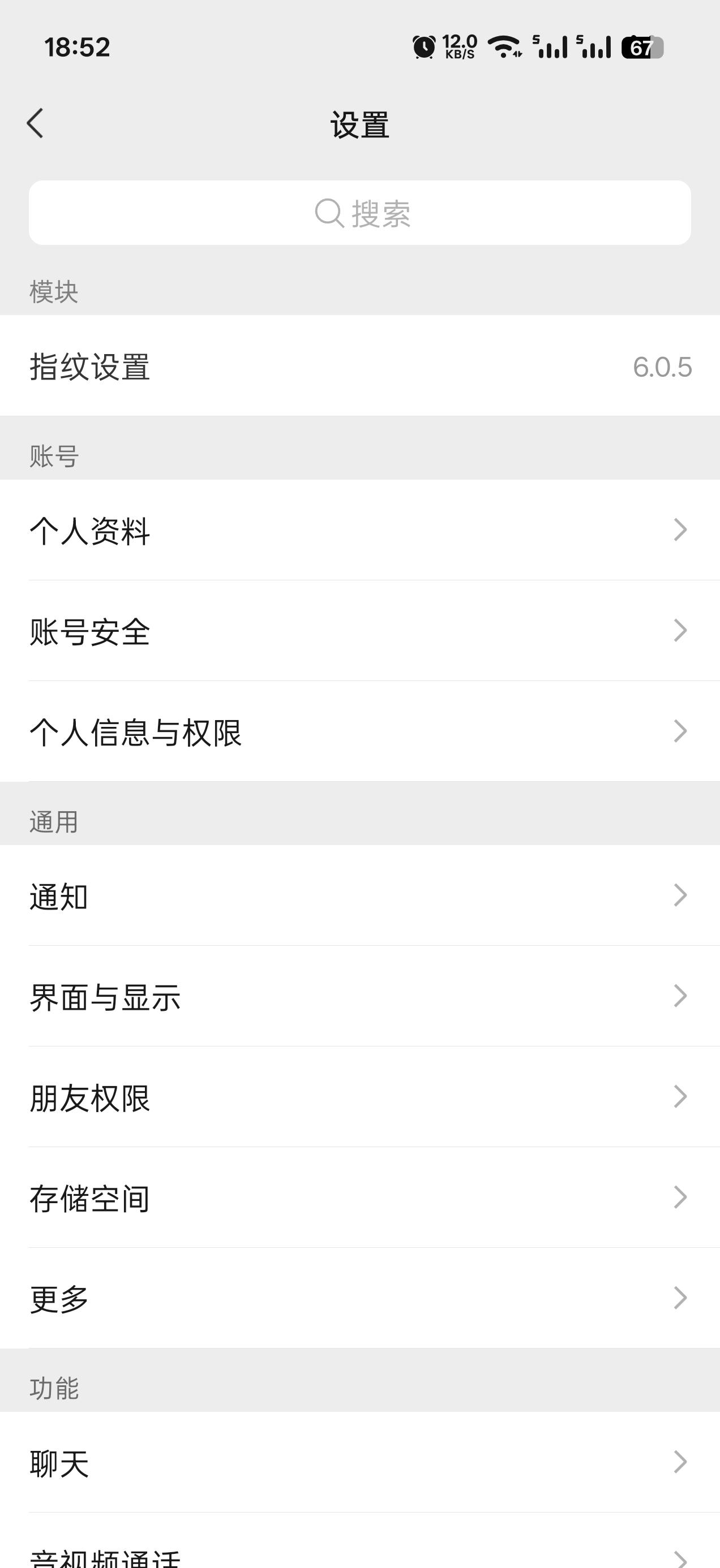Select 聊天 under the 功能 section
The image size is (720, 1568).
coord(359,1464)
